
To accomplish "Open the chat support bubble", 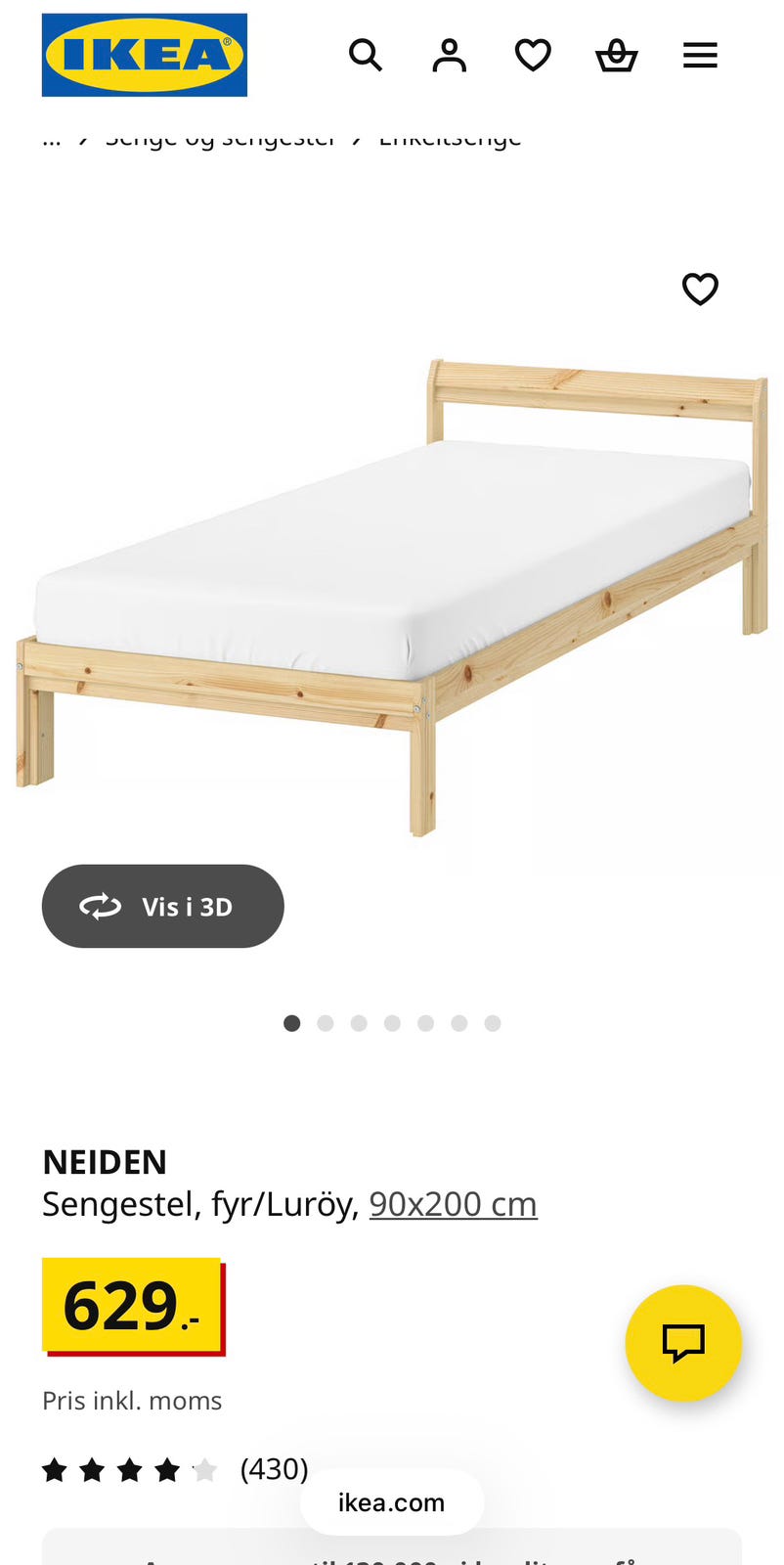I will coord(683,1343).
